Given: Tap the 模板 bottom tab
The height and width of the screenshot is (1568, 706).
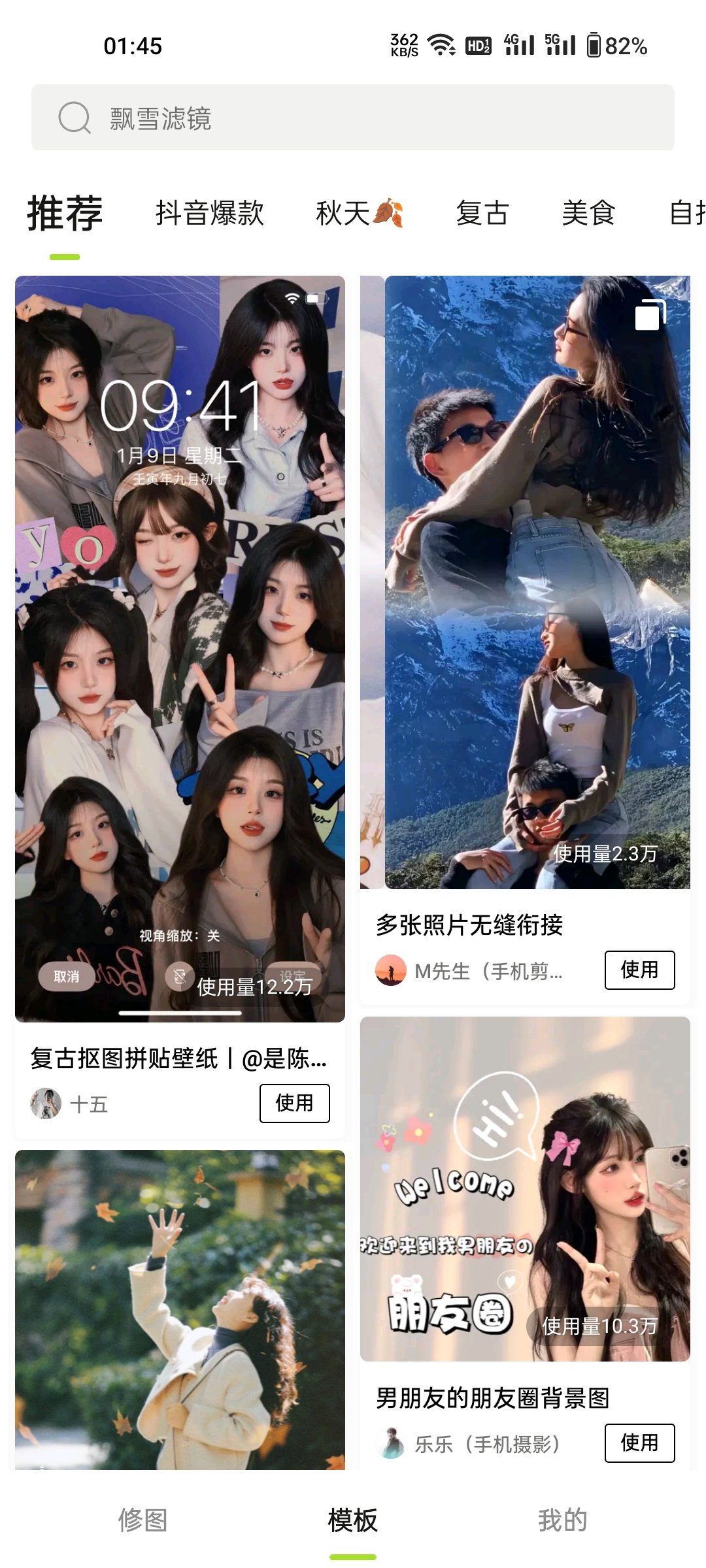Looking at the screenshot, I should coord(353,1520).
